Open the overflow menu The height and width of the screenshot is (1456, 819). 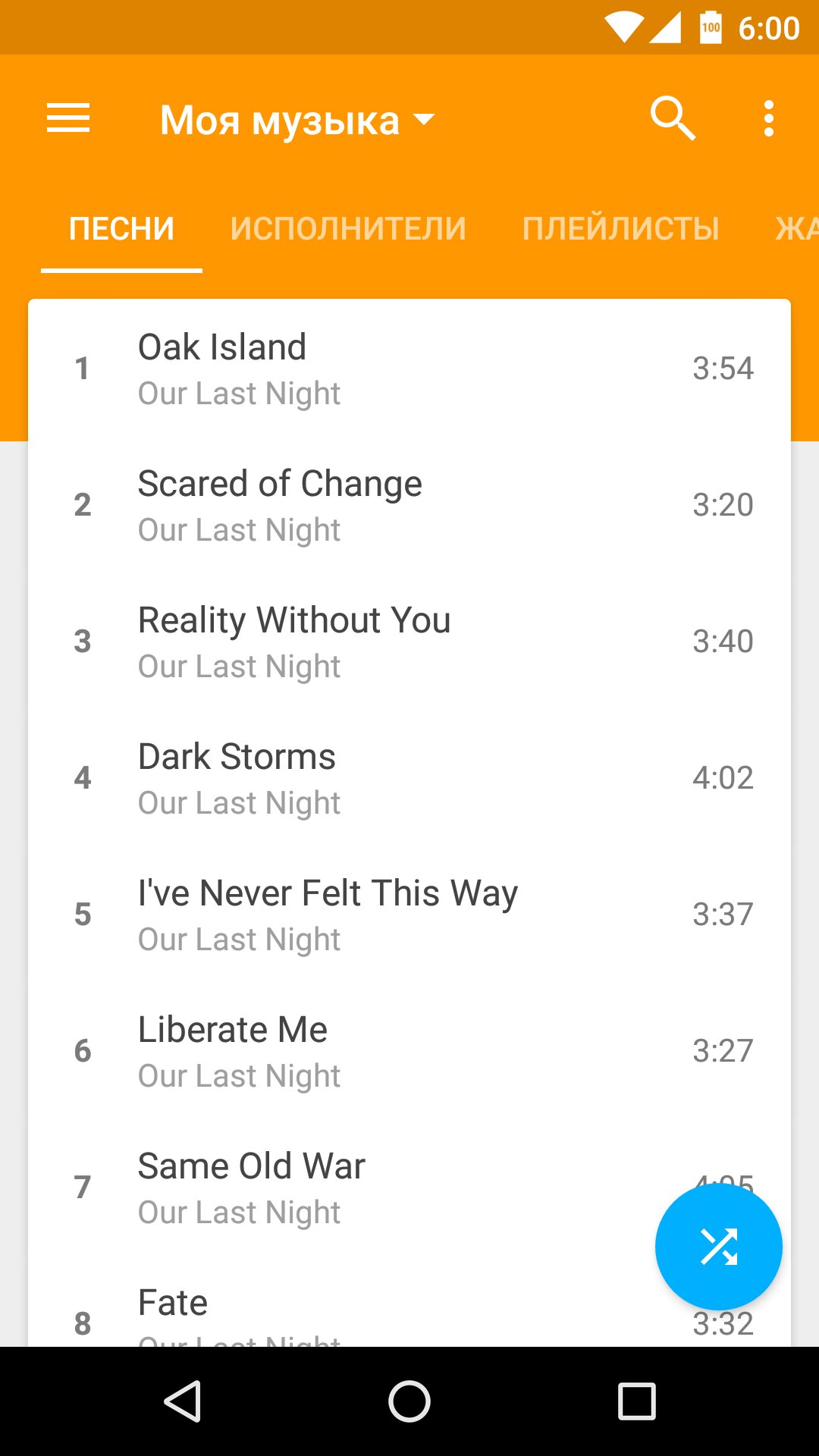point(768,119)
